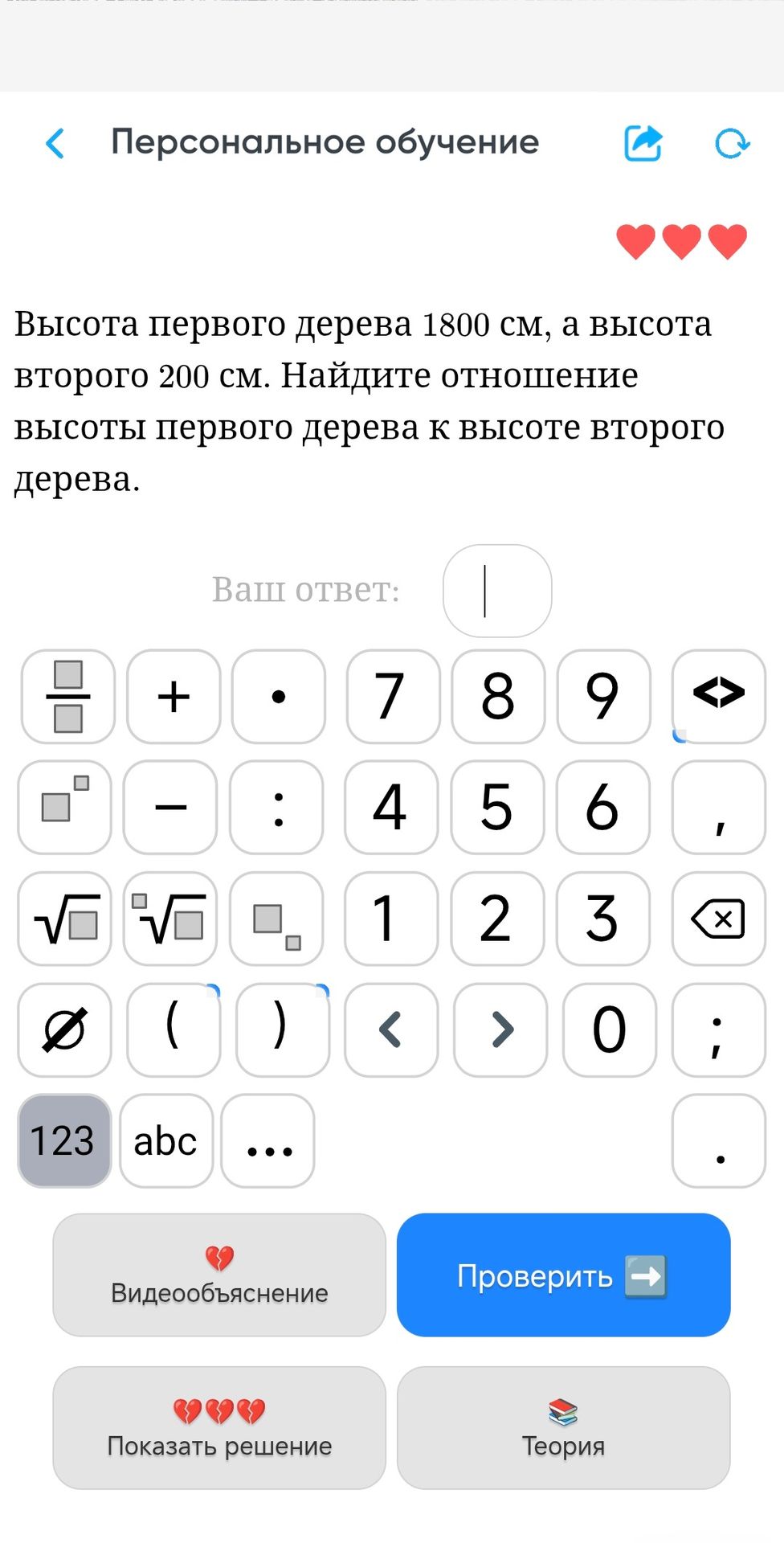784x1543 pixels.
Task: Insert the colon division sign
Action: pos(277,808)
